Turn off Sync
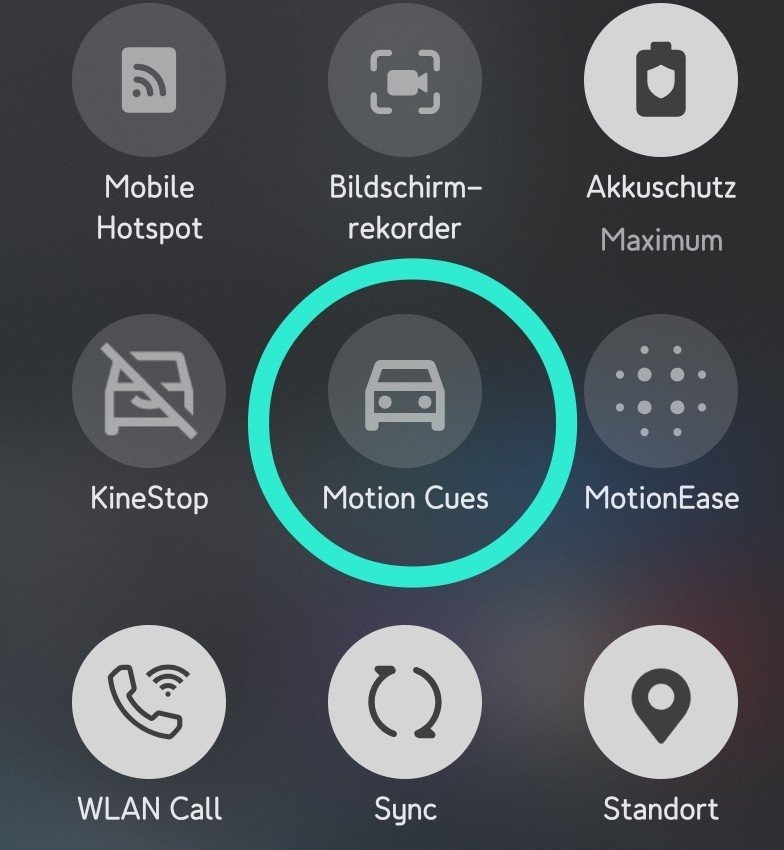This screenshot has width=784, height=850. click(x=405, y=702)
